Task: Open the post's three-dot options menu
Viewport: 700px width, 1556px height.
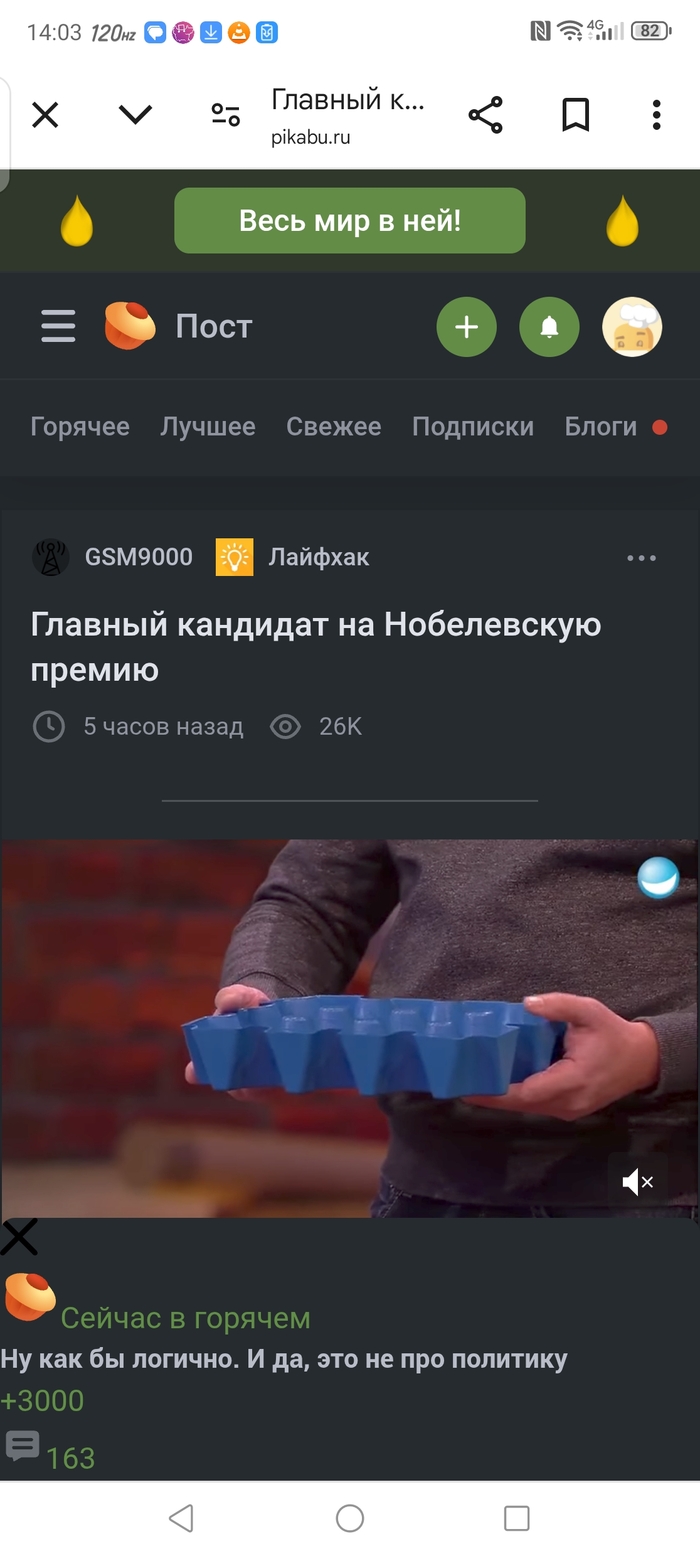Action: (641, 558)
